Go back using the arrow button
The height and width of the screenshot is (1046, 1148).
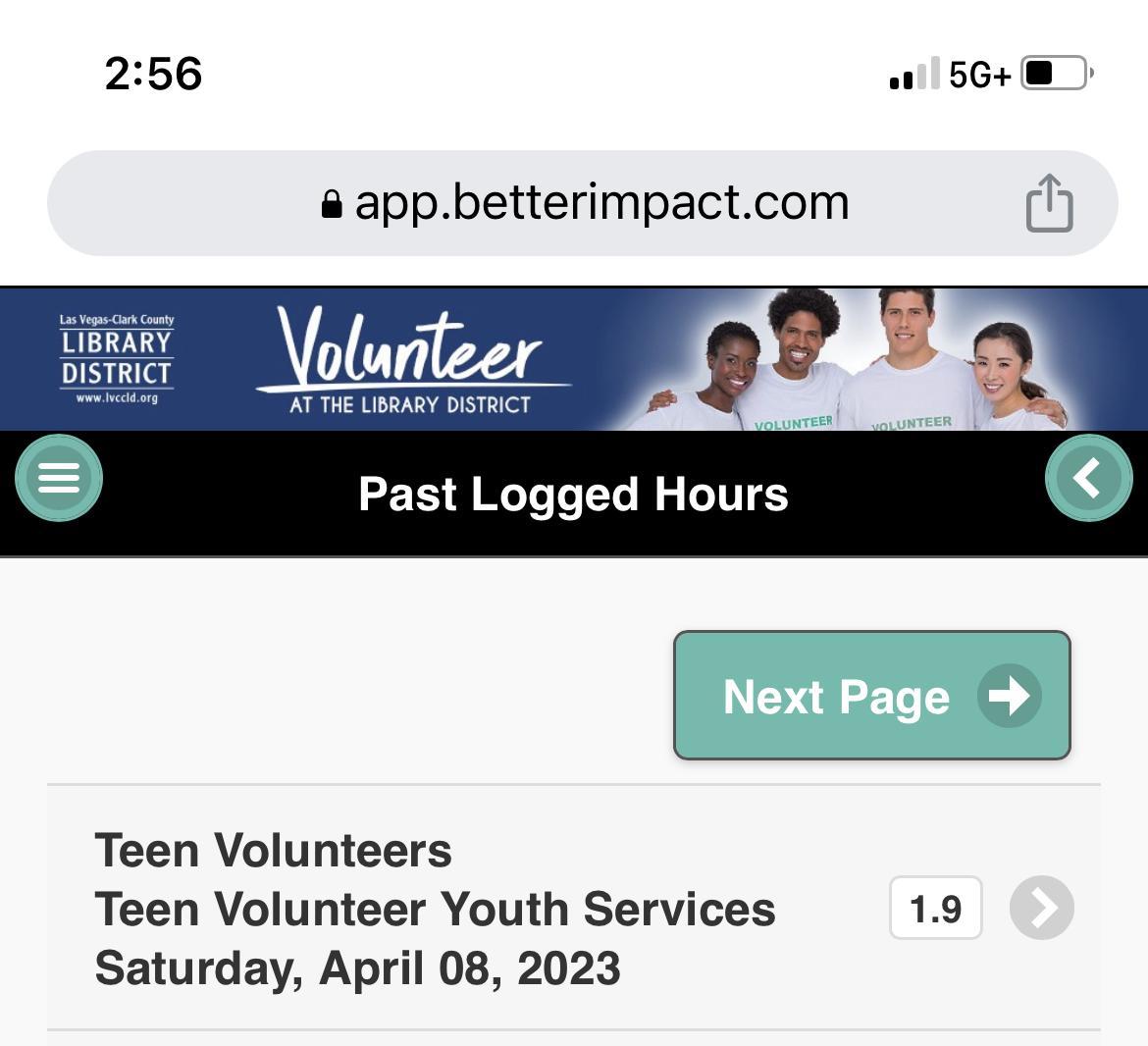pyautogui.click(x=1088, y=478)
